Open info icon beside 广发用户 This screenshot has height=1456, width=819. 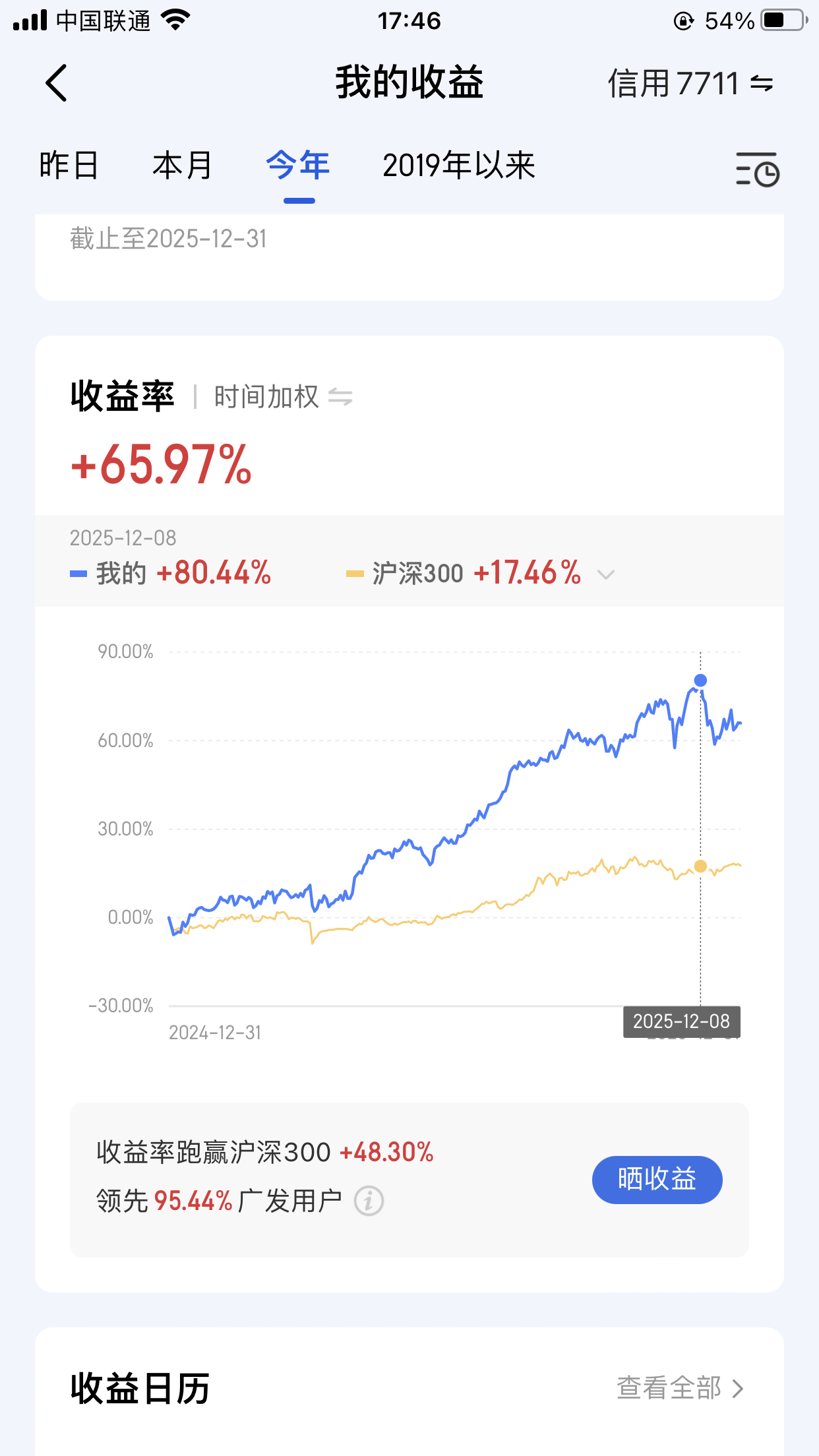(369, 1201)
